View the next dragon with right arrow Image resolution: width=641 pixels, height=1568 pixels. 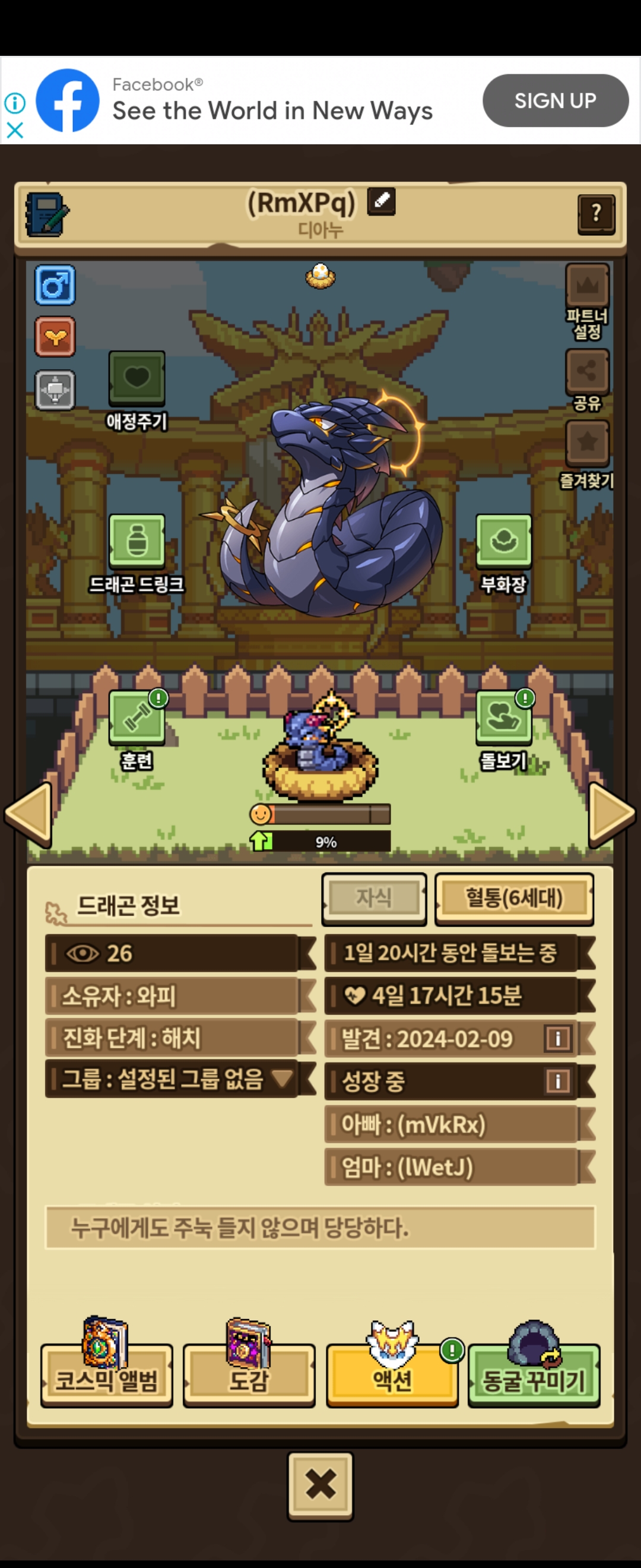pos(611,814)
